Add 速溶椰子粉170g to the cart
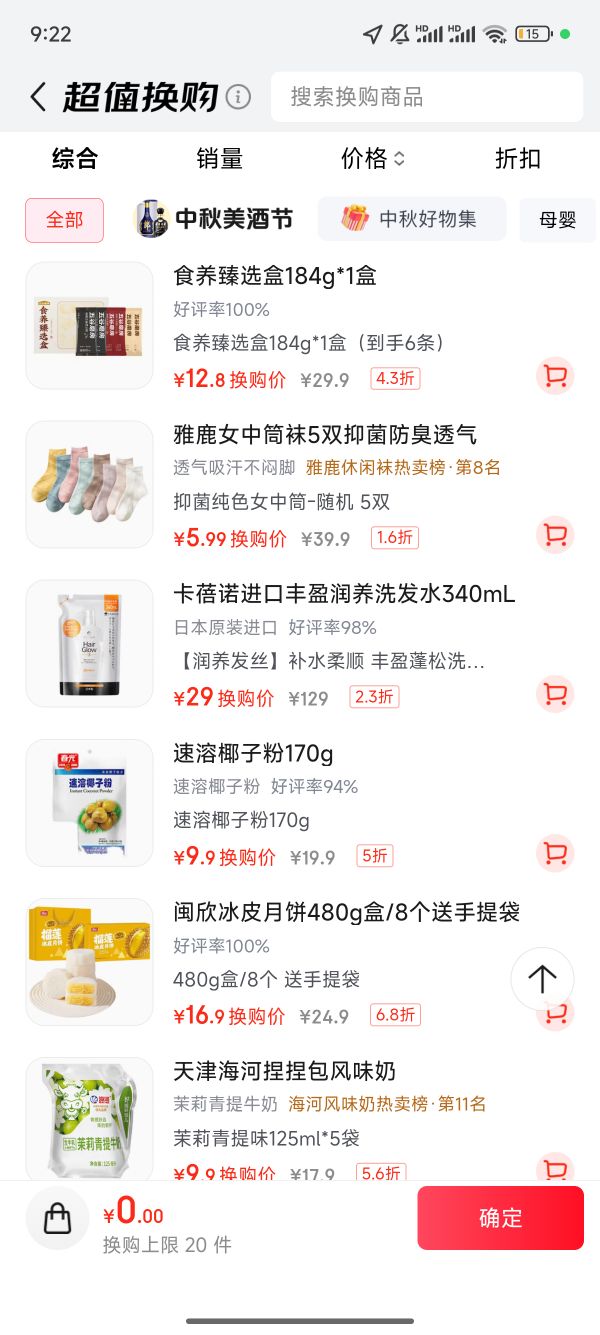The image size is (600, 1335). pyautogui.click(x=555, y=853)
